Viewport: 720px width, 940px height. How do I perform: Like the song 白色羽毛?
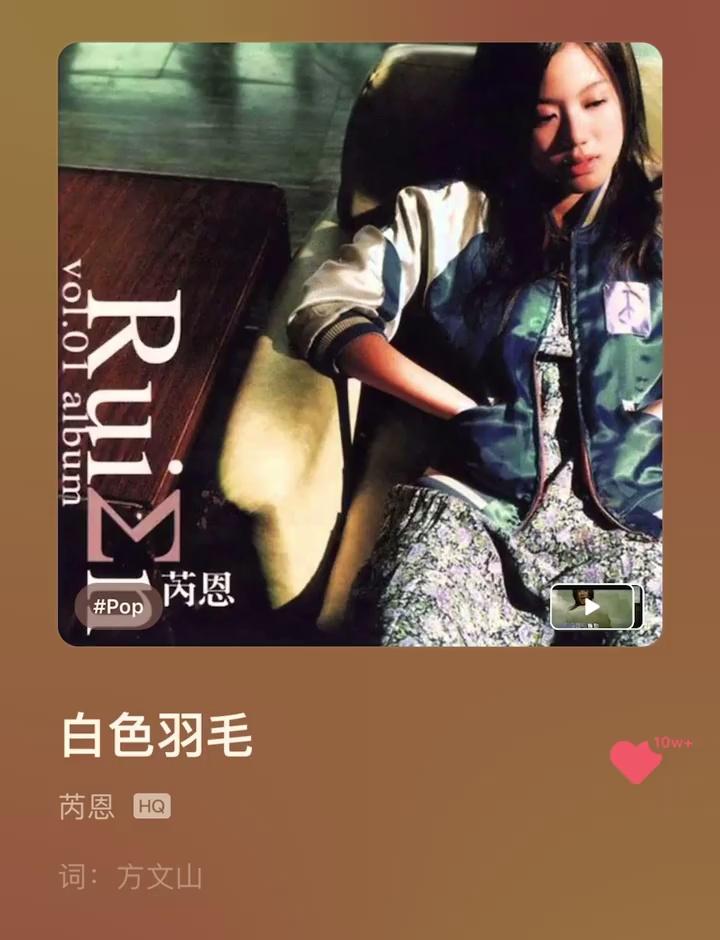[x=636, y=762]
